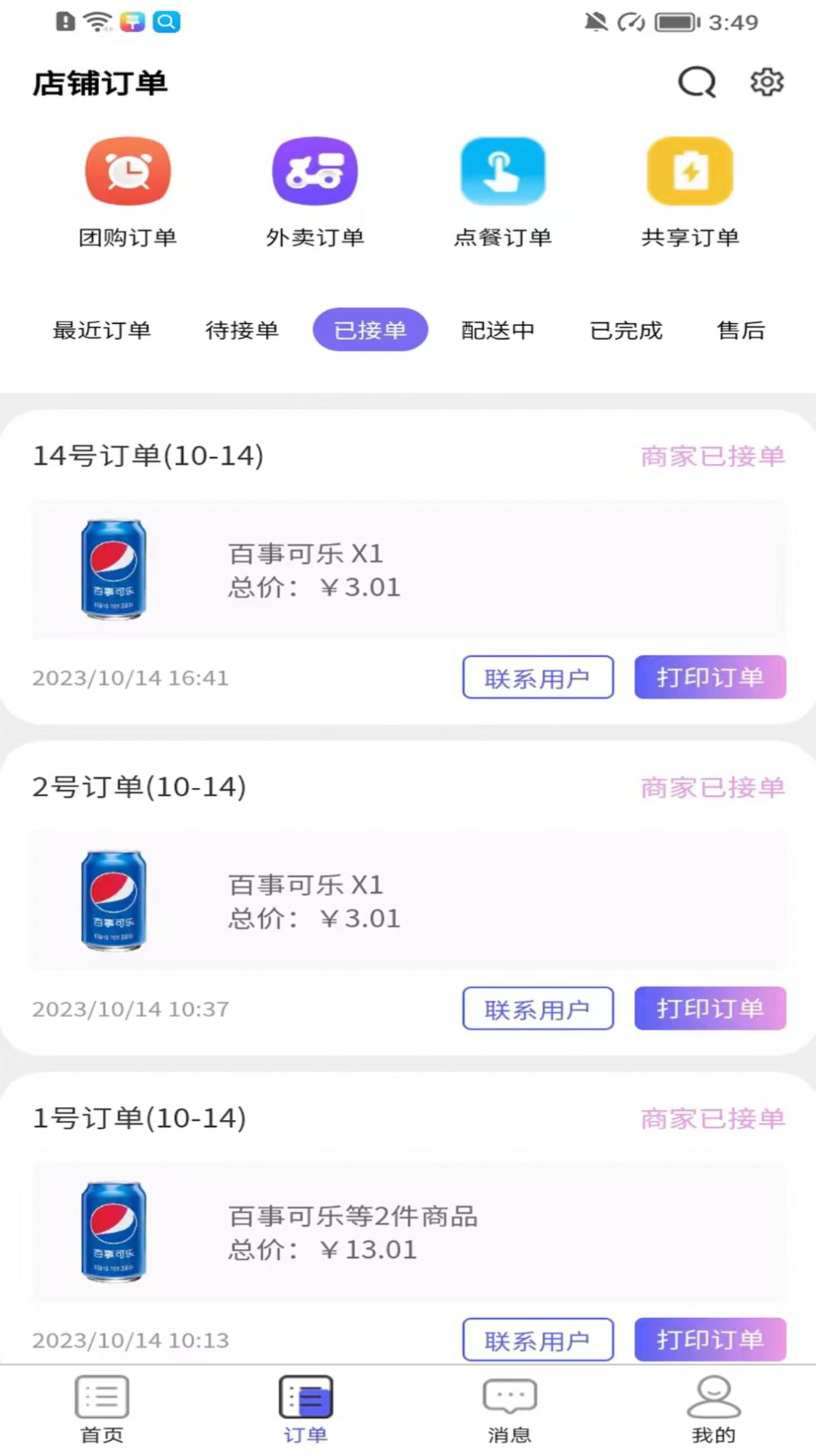Select the 最近订单 filter
Screen dimensions: 816x1456
[102, 330]
